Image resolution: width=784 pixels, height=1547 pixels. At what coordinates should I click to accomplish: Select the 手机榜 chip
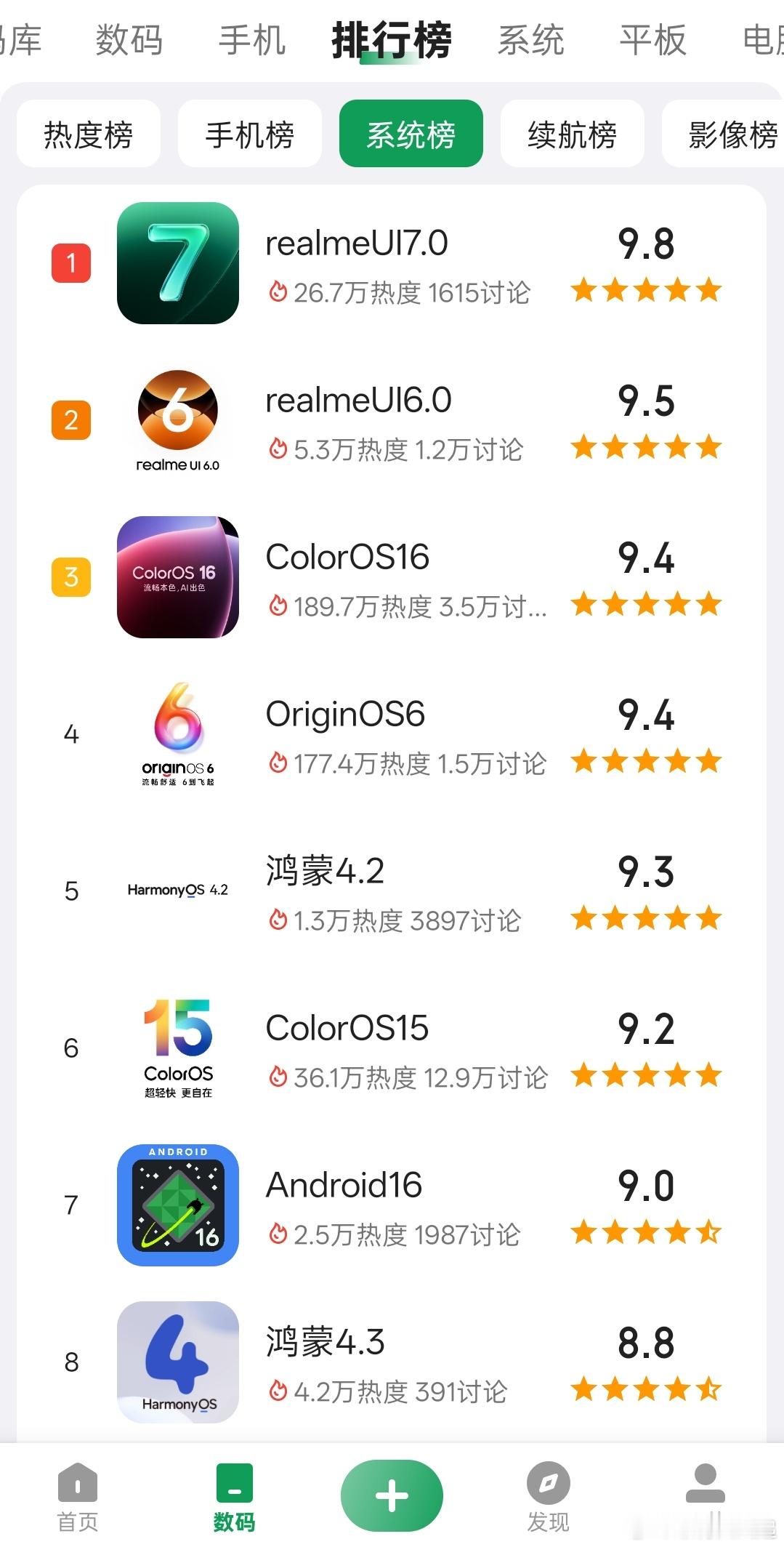[x=250, y=134]
